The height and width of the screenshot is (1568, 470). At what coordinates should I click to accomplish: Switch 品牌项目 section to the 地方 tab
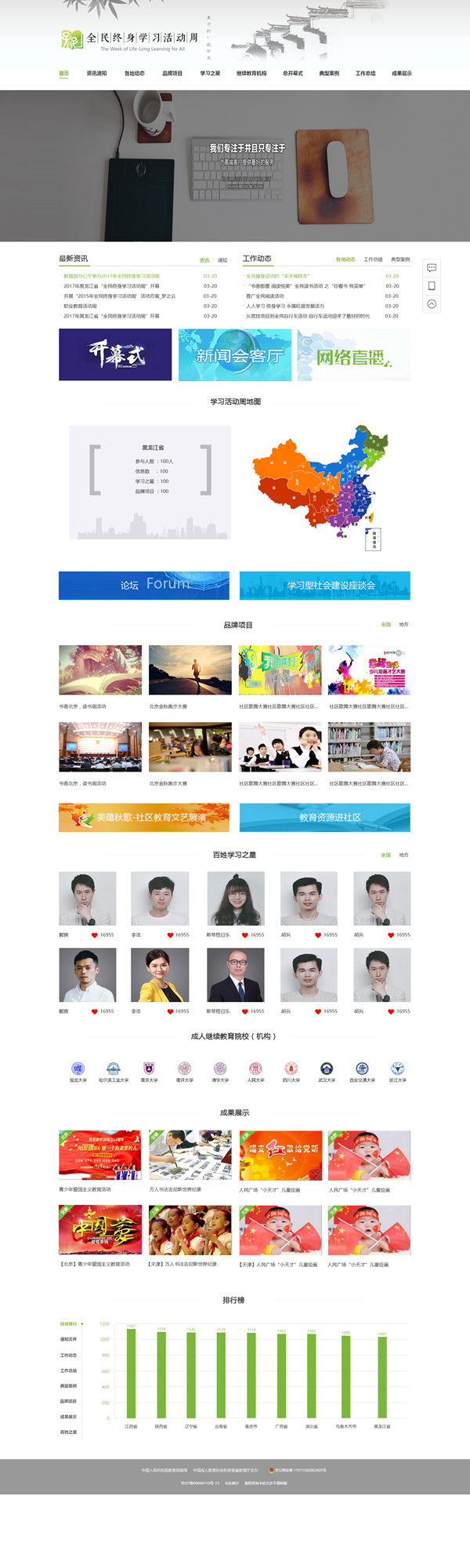(403, 625)
